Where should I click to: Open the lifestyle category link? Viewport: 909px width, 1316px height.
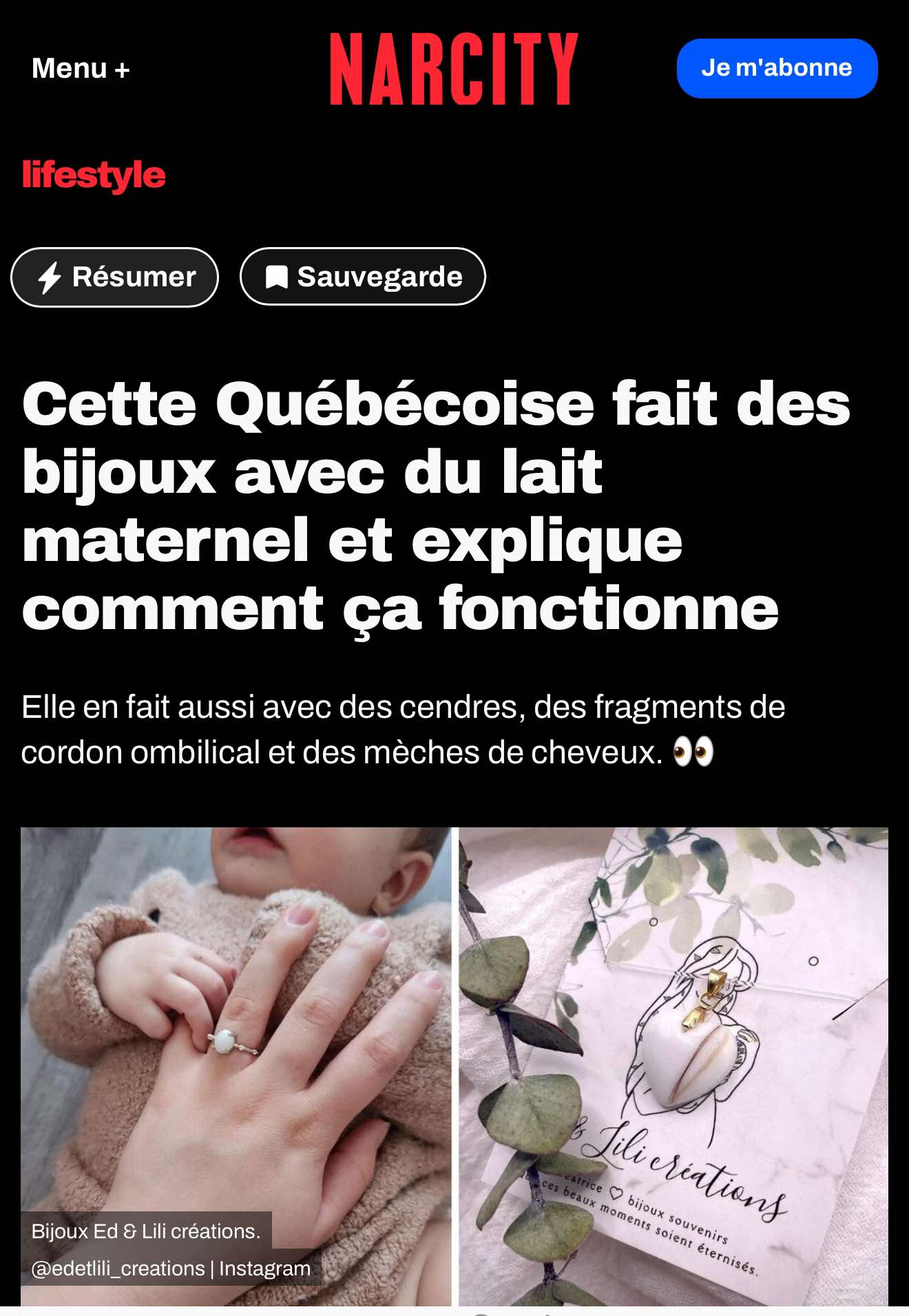pyautogui.click(x=94, y=175)
